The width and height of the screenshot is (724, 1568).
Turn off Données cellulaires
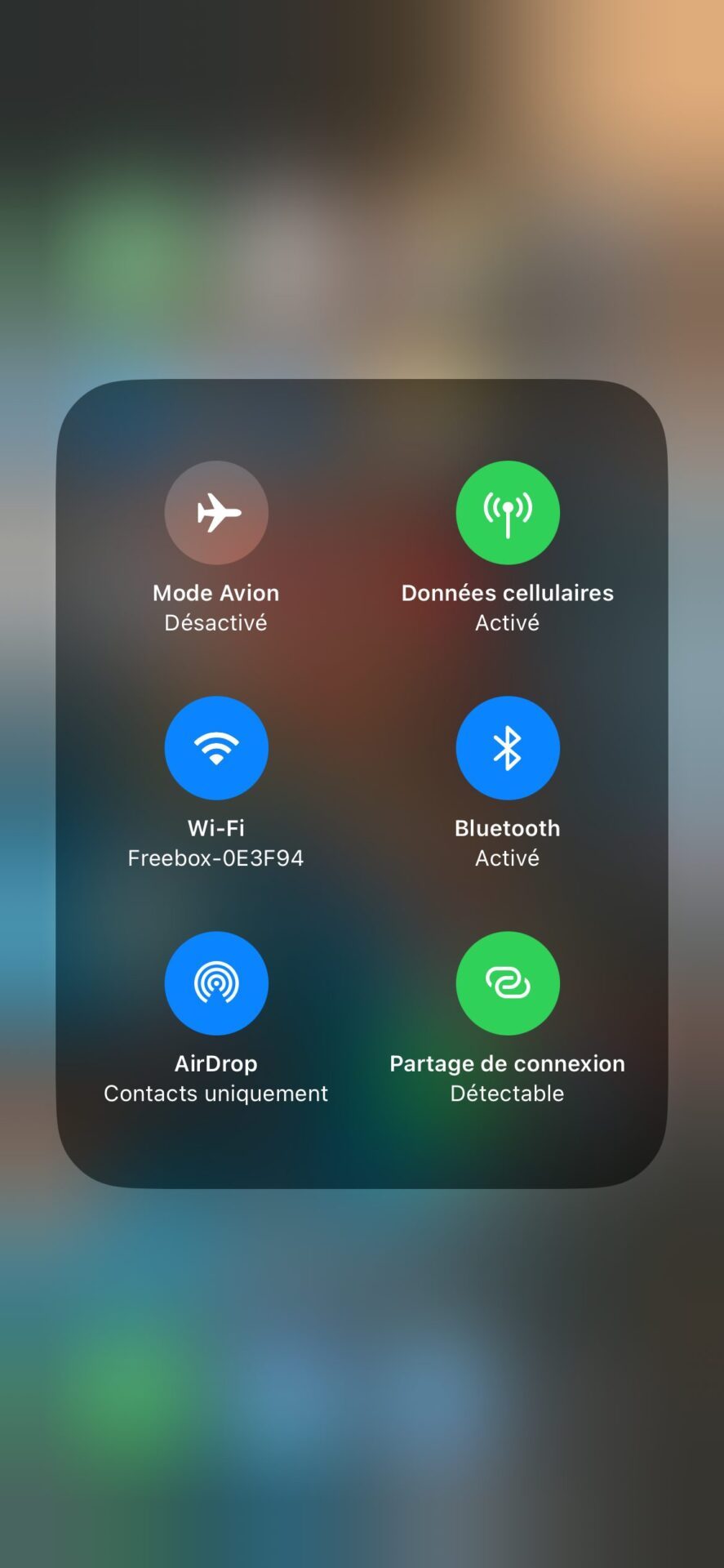[x=508, y=513]
